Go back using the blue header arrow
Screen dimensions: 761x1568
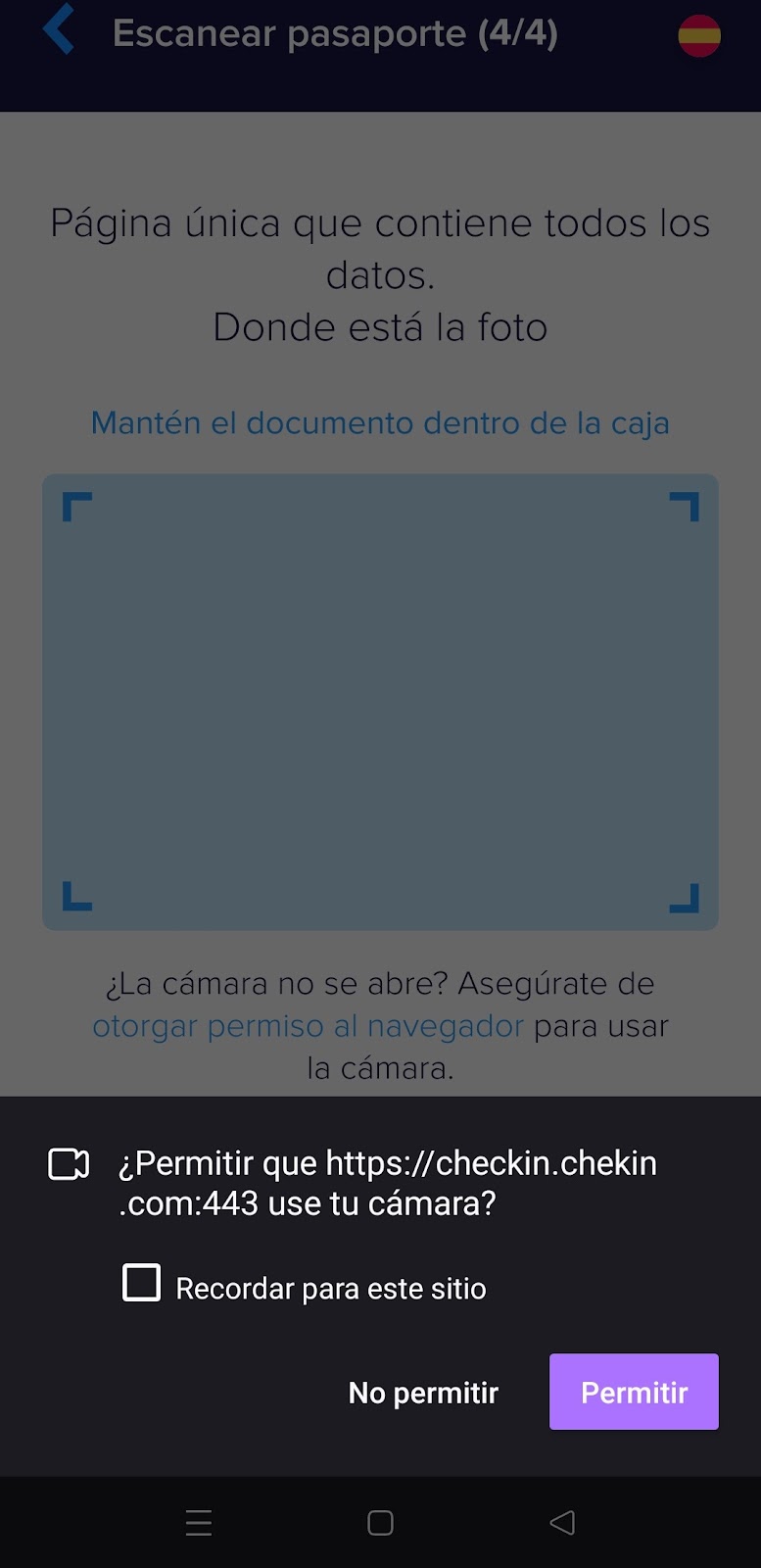[60, 30]
